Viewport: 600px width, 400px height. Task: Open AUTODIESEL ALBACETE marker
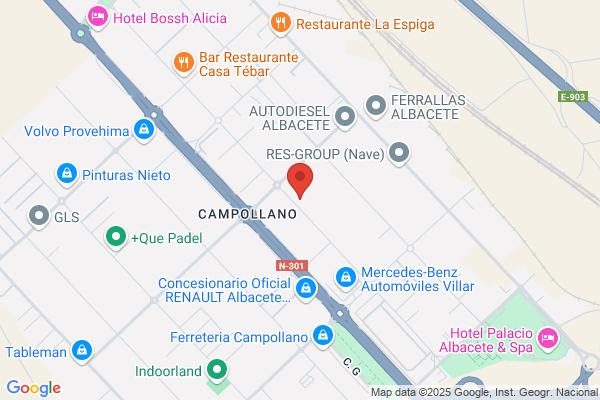[345, 117]
